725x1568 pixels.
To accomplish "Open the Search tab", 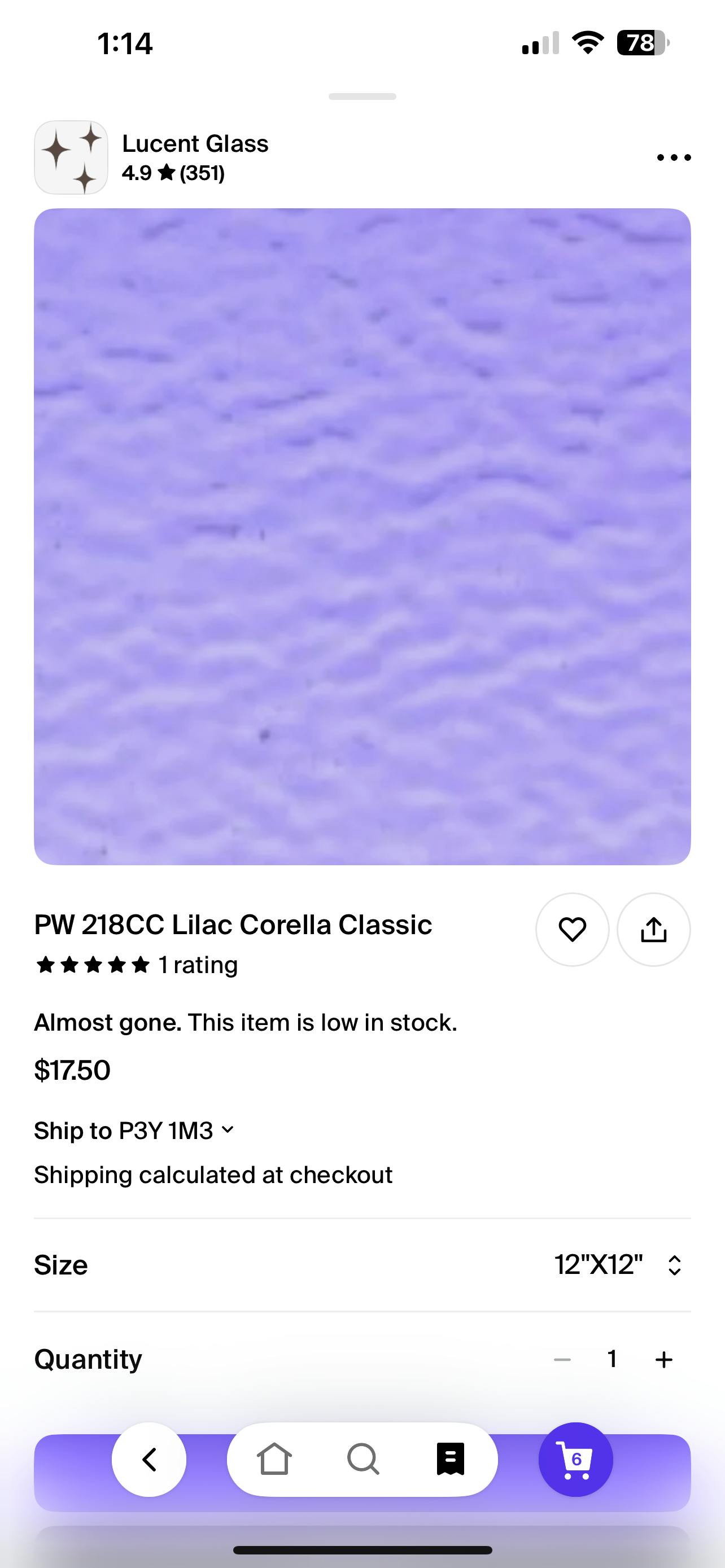I will pos(363,1459).
